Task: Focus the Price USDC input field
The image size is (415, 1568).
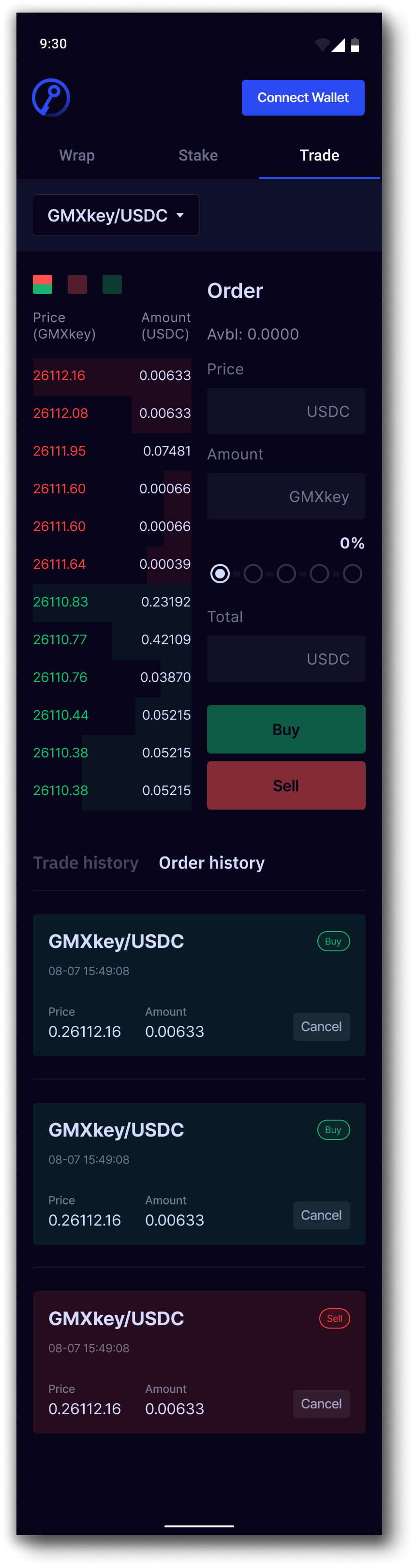Action: point(286,411)
